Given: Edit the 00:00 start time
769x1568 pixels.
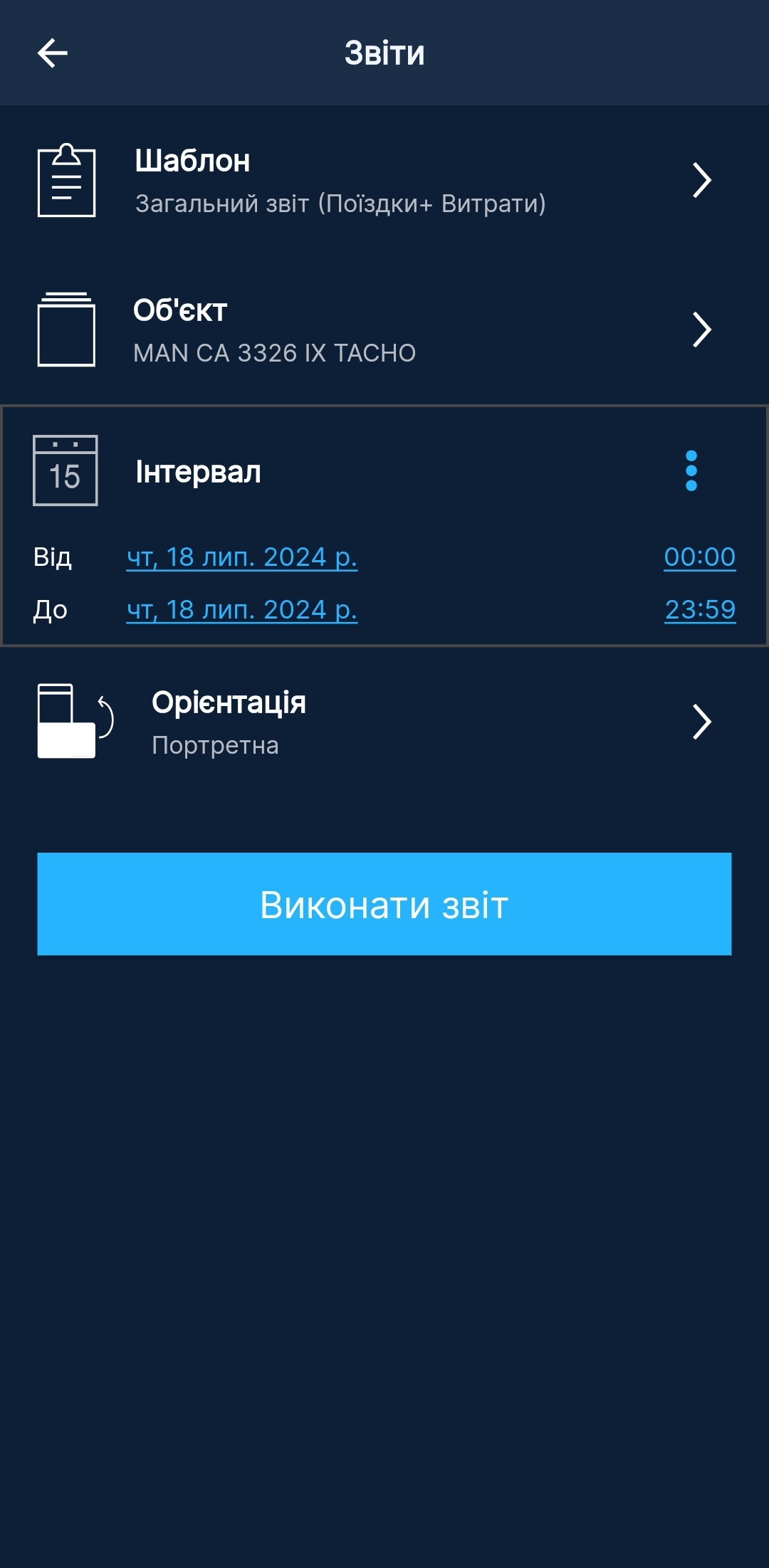Looking at the screenshot, I should pos(699,557).
